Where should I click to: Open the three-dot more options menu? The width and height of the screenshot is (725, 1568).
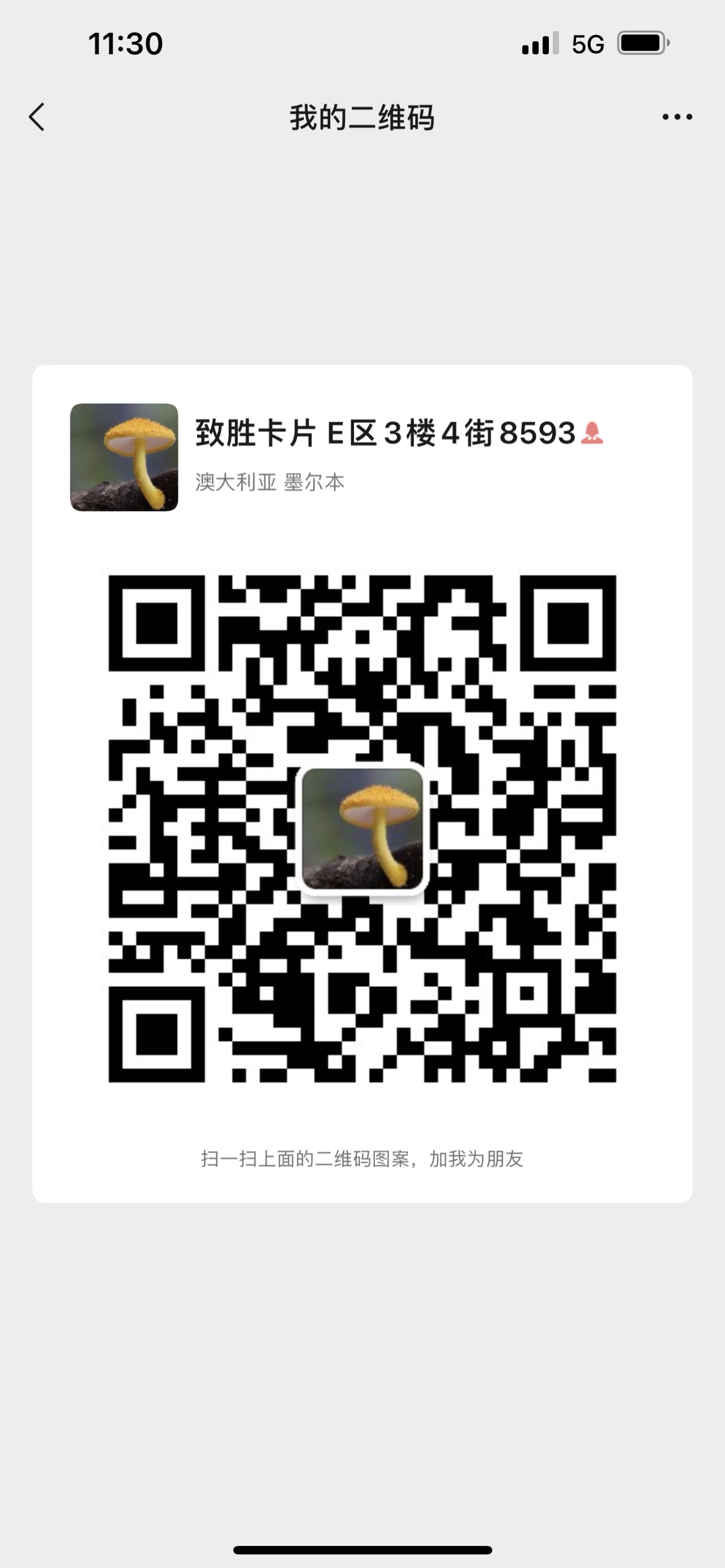(677, 117)
